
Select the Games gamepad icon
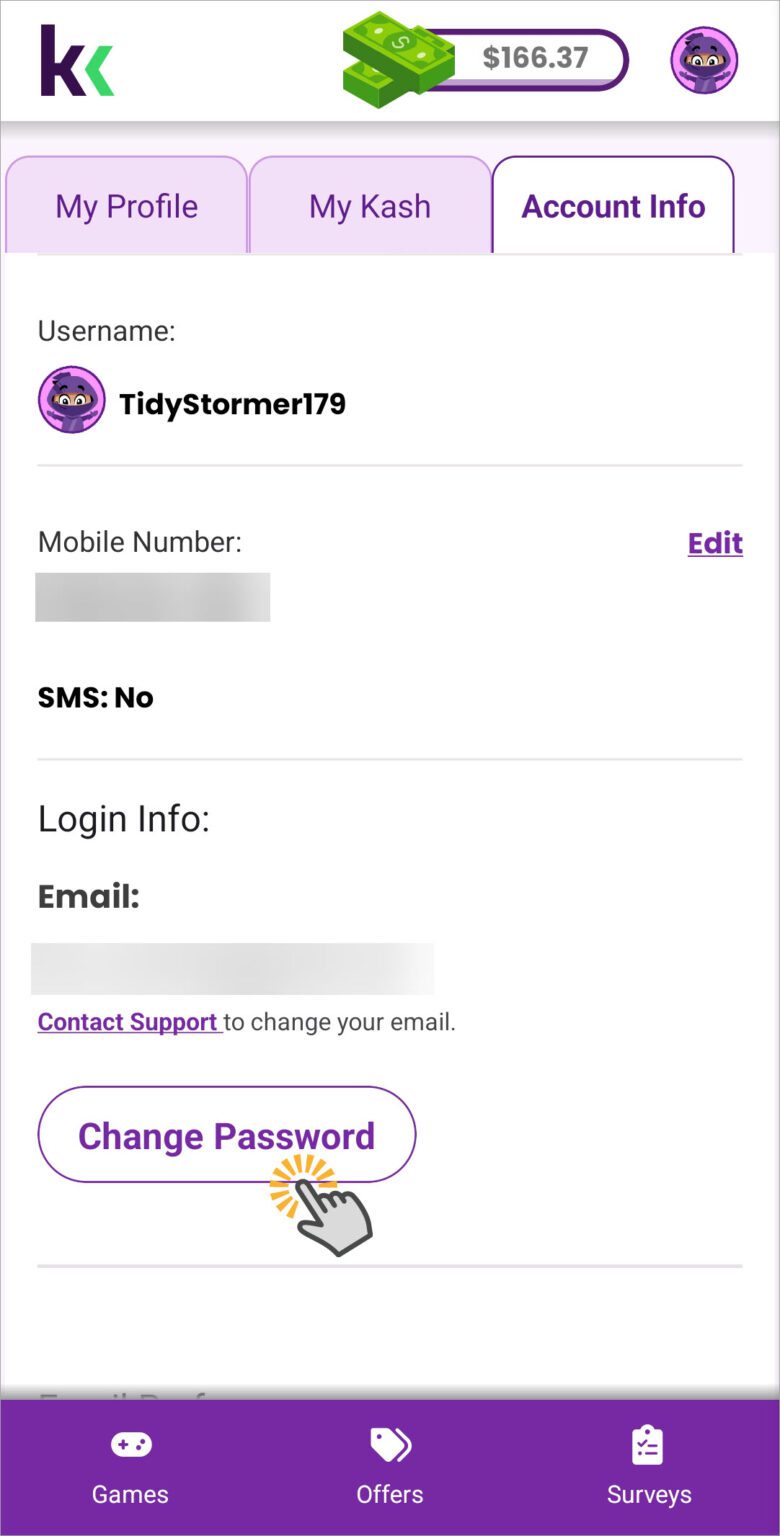point(129,1444)
